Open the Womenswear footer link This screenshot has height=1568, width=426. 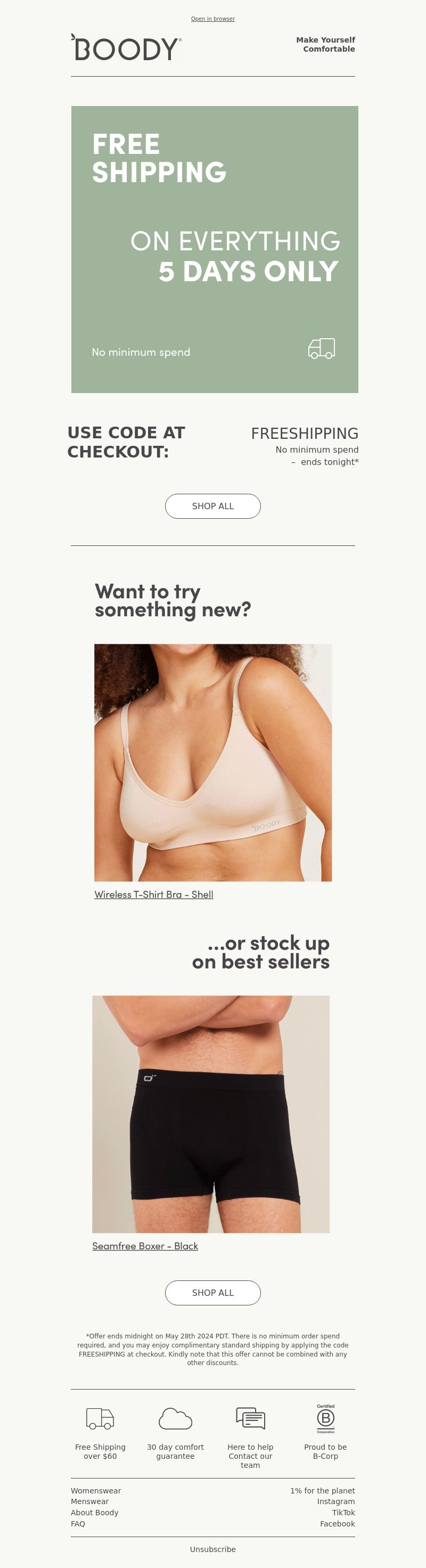[x=95, y=1491]
